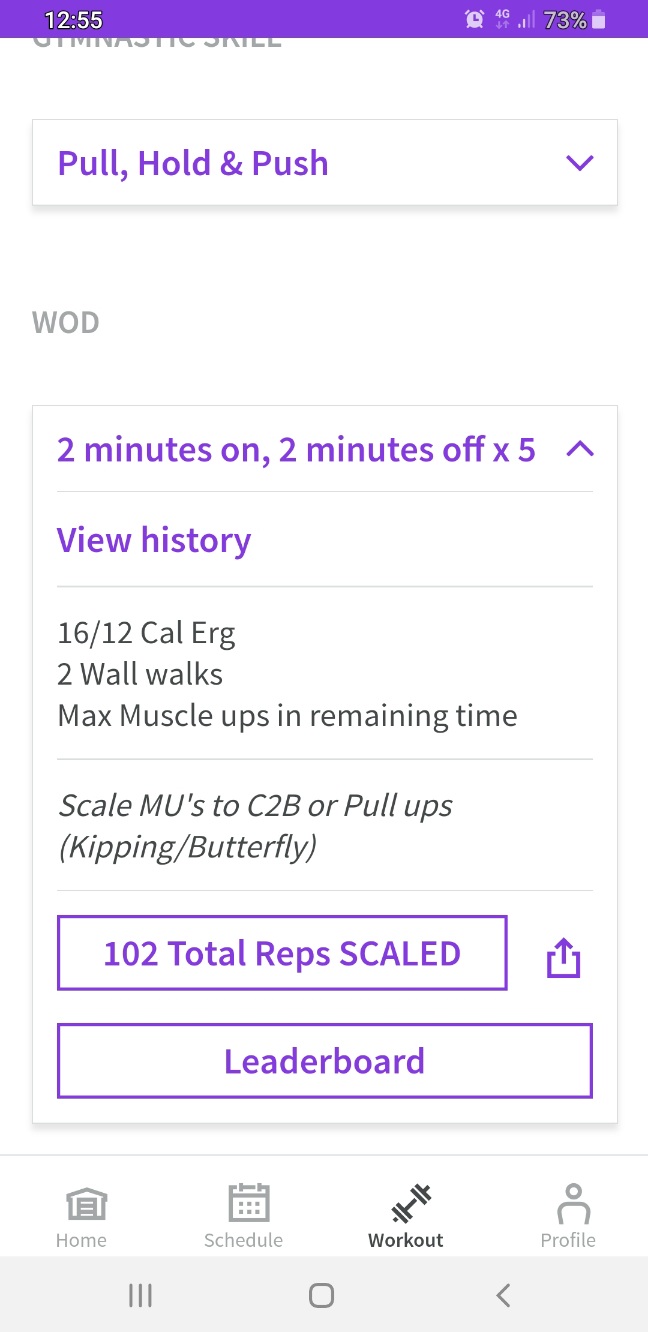Open the Leaderboard
Screen dimensions: 648x1332
click(x=325, y=1060)
